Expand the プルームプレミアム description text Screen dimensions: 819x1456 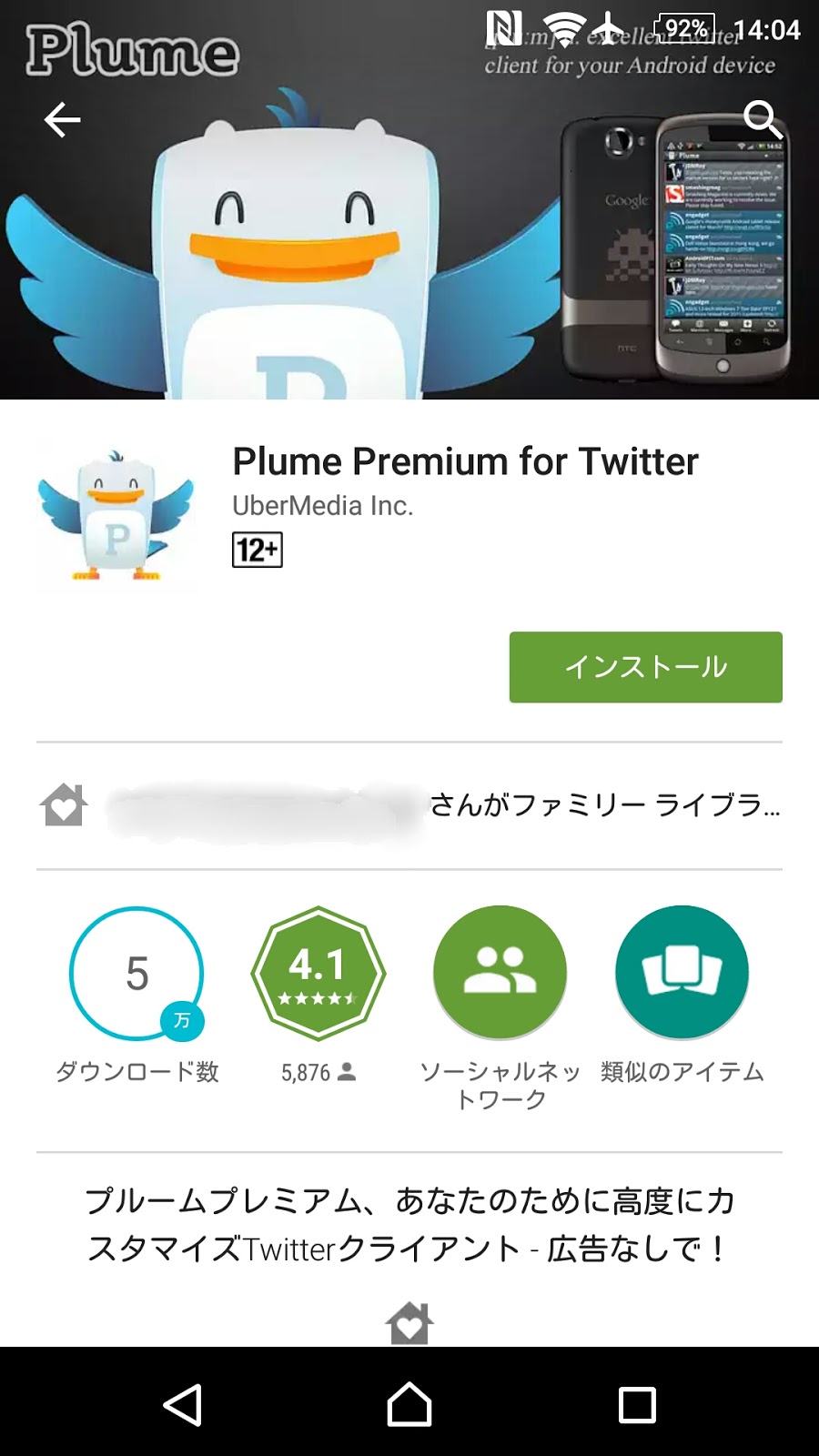(x=409, y=1225)
